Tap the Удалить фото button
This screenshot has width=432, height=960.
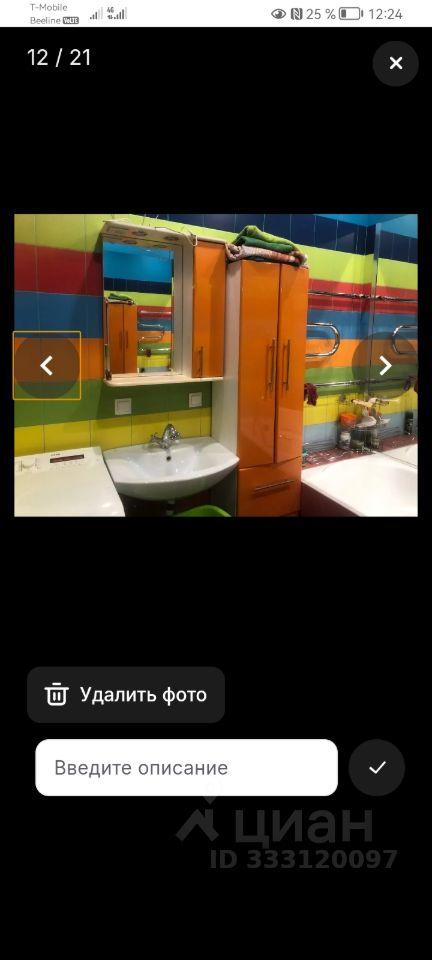(x=125, y=694)
